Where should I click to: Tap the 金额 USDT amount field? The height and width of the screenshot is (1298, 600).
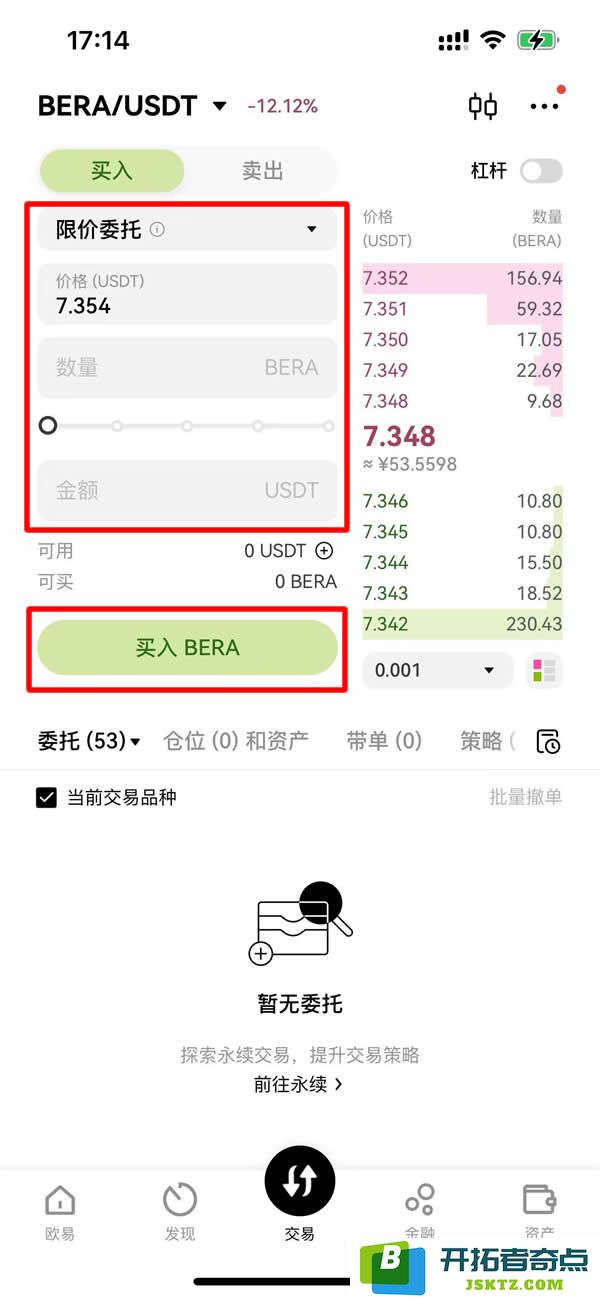point(188,490)
